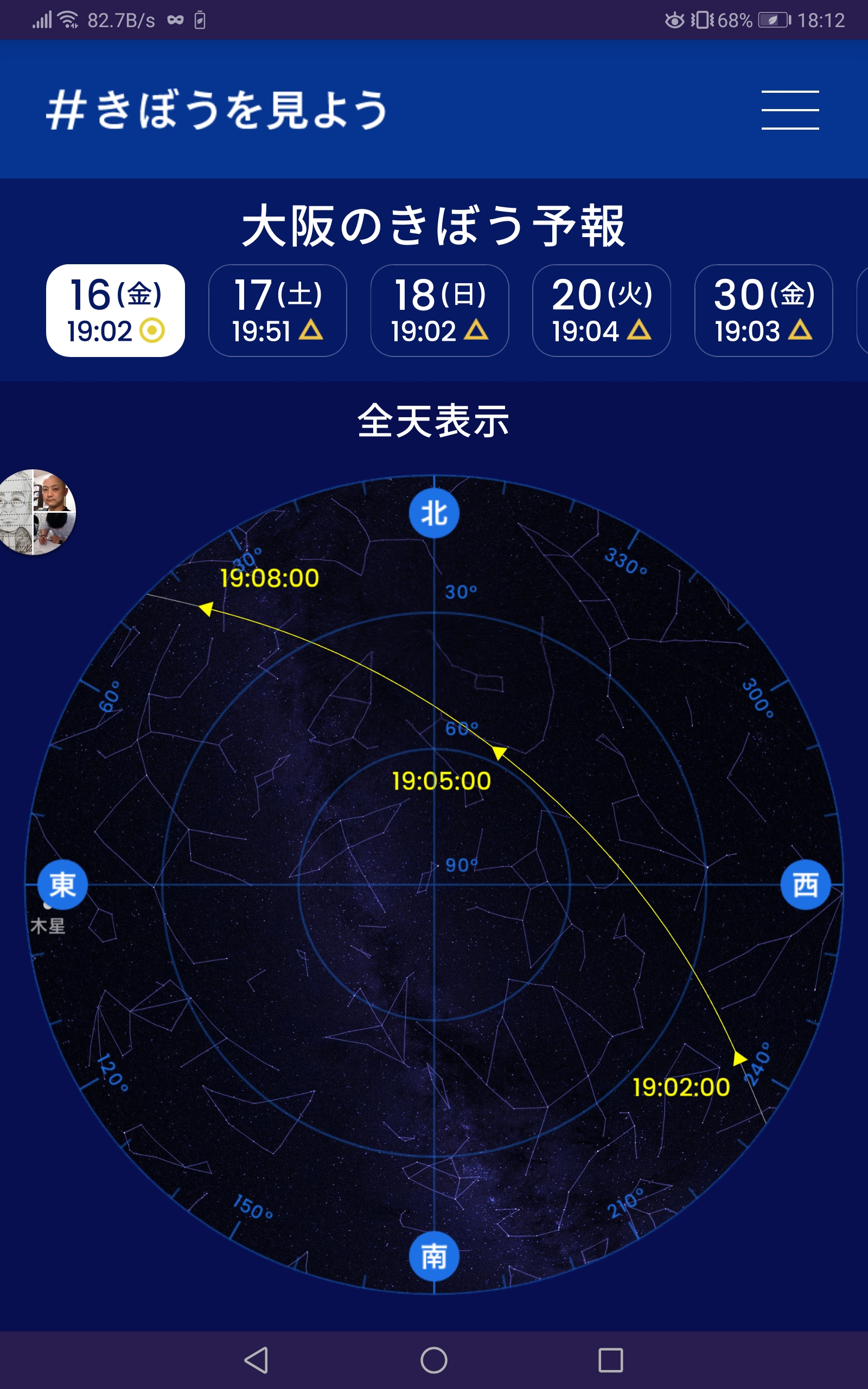Switch to the 18 (日) 19:02 forecast
This screenshot has height=1389, width=868.
(x=440, y=310)
